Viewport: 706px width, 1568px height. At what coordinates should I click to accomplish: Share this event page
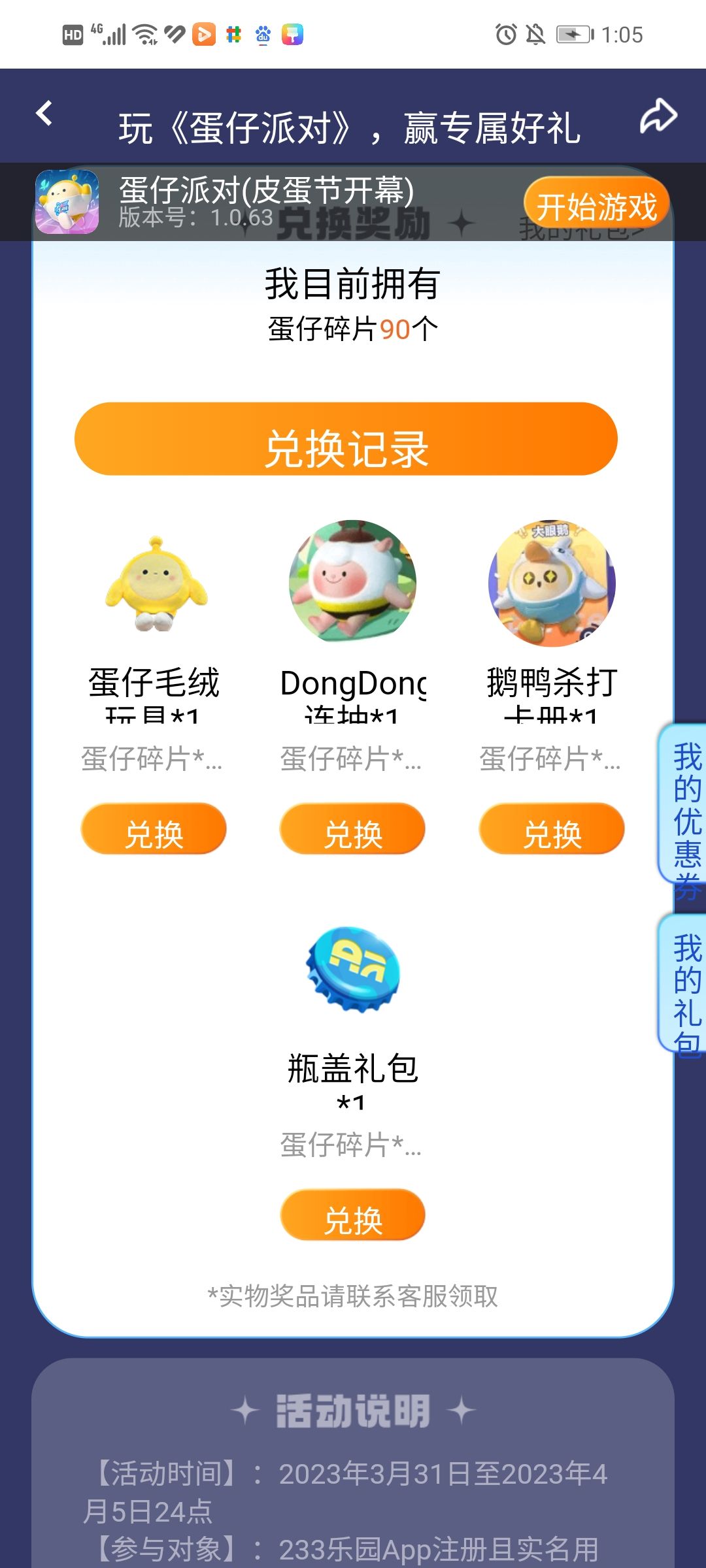658,116
